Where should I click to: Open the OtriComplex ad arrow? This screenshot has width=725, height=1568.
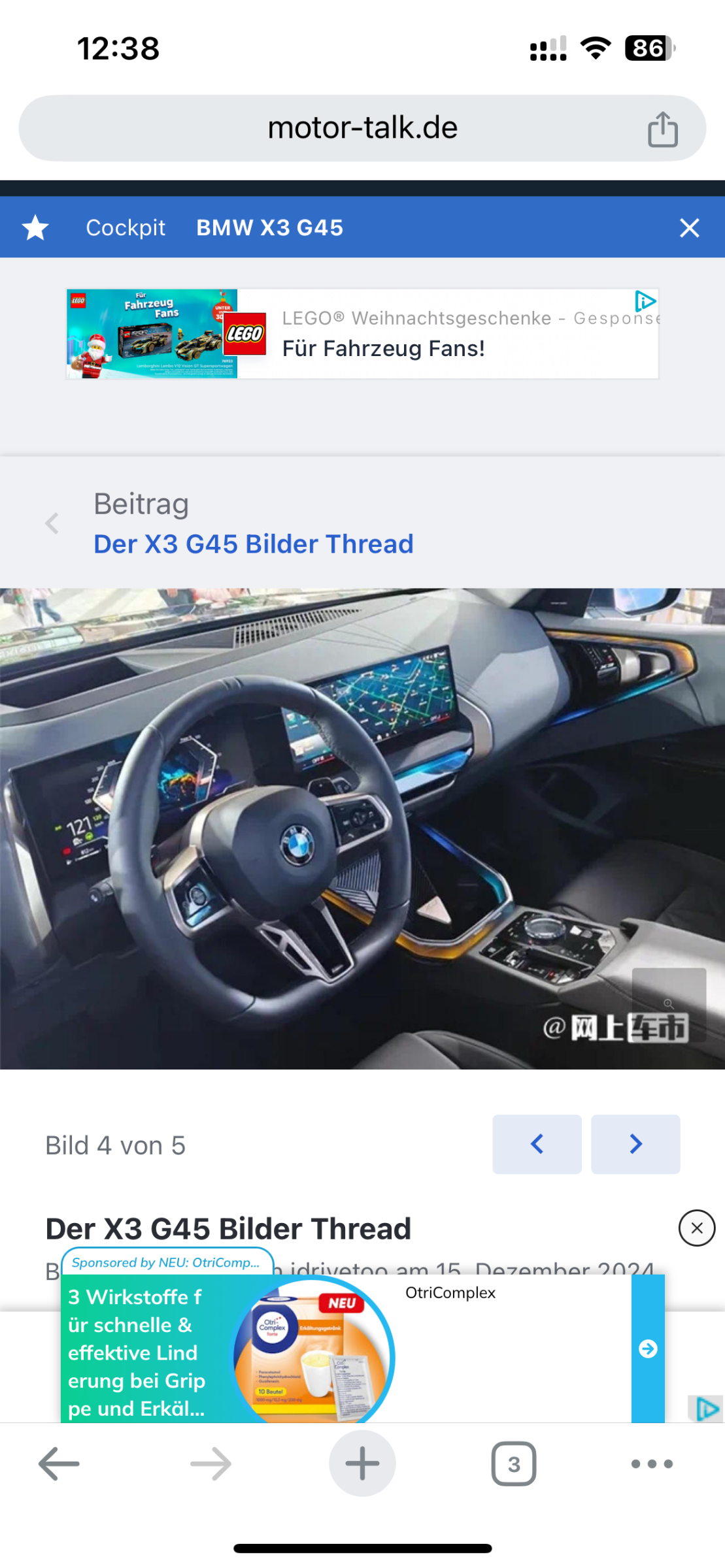(x=648, y=1348)
